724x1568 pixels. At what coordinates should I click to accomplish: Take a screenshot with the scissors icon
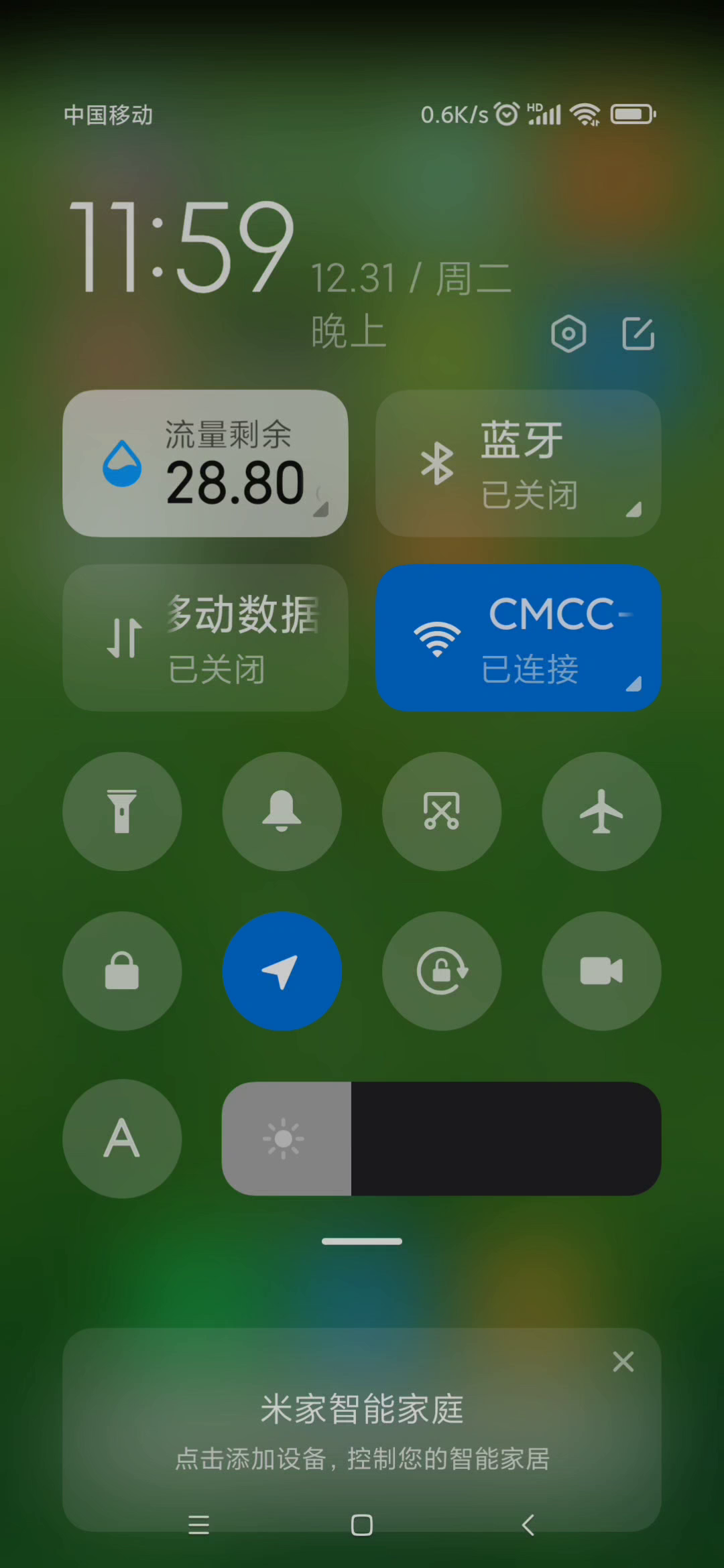(442, 811)
